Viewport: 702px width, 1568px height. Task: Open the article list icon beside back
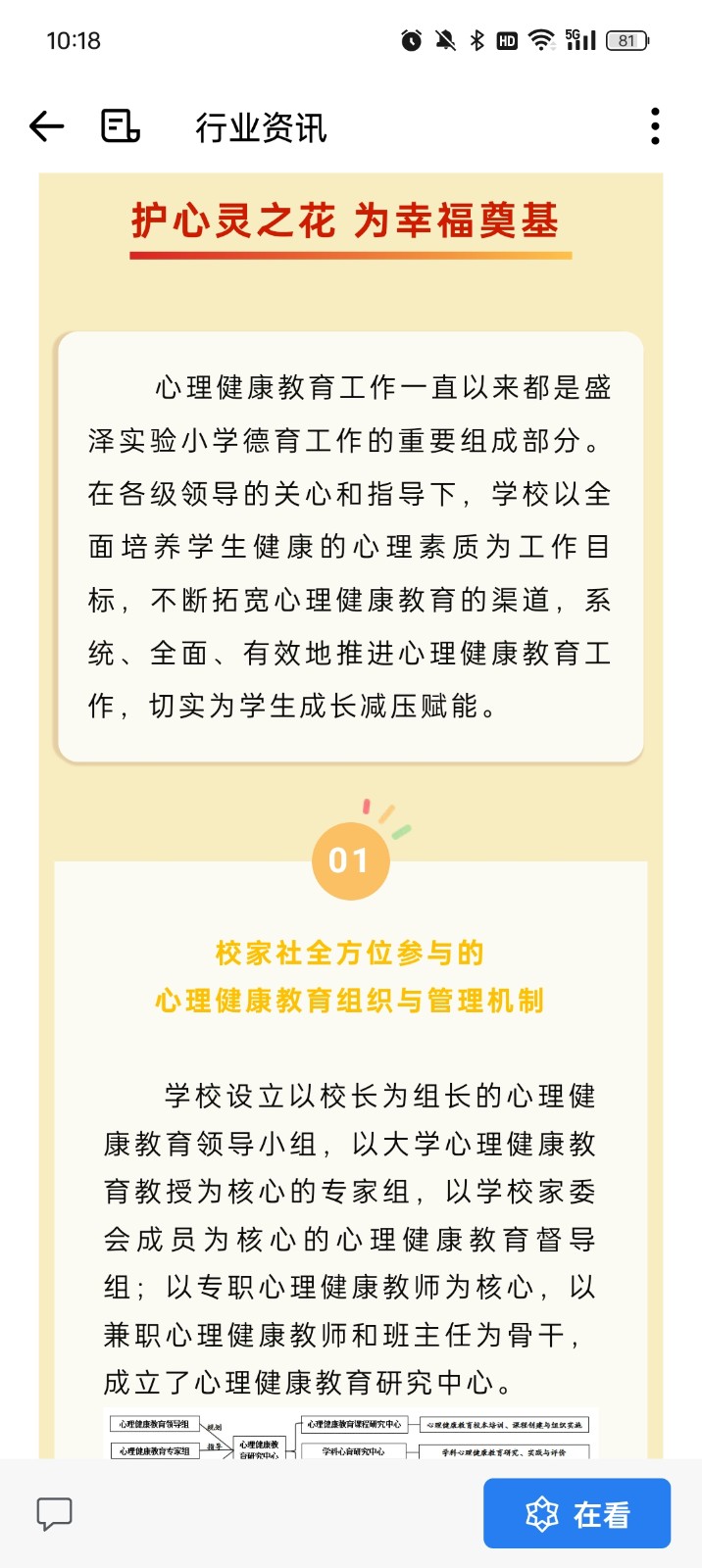click(121, 126)
